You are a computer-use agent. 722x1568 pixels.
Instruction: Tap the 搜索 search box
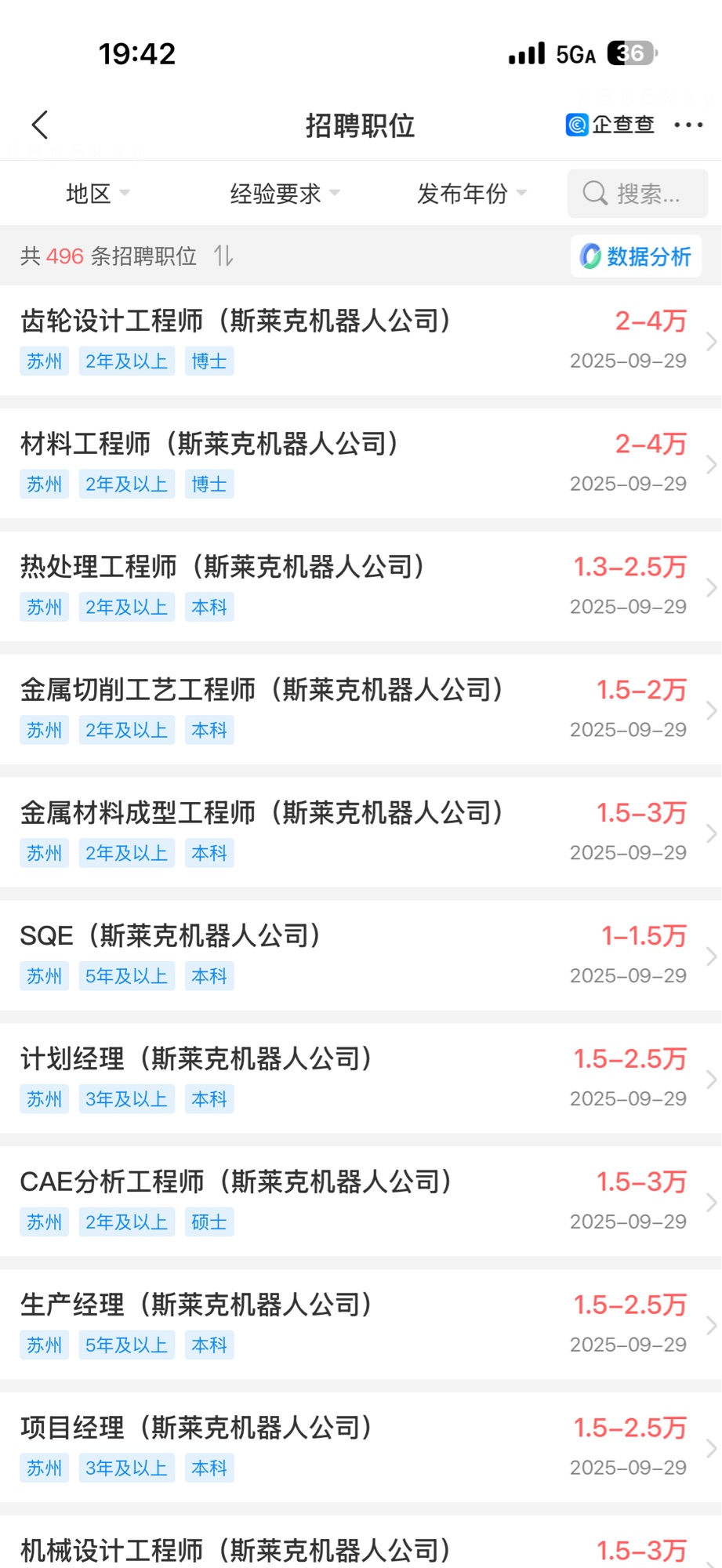point(637,194)
